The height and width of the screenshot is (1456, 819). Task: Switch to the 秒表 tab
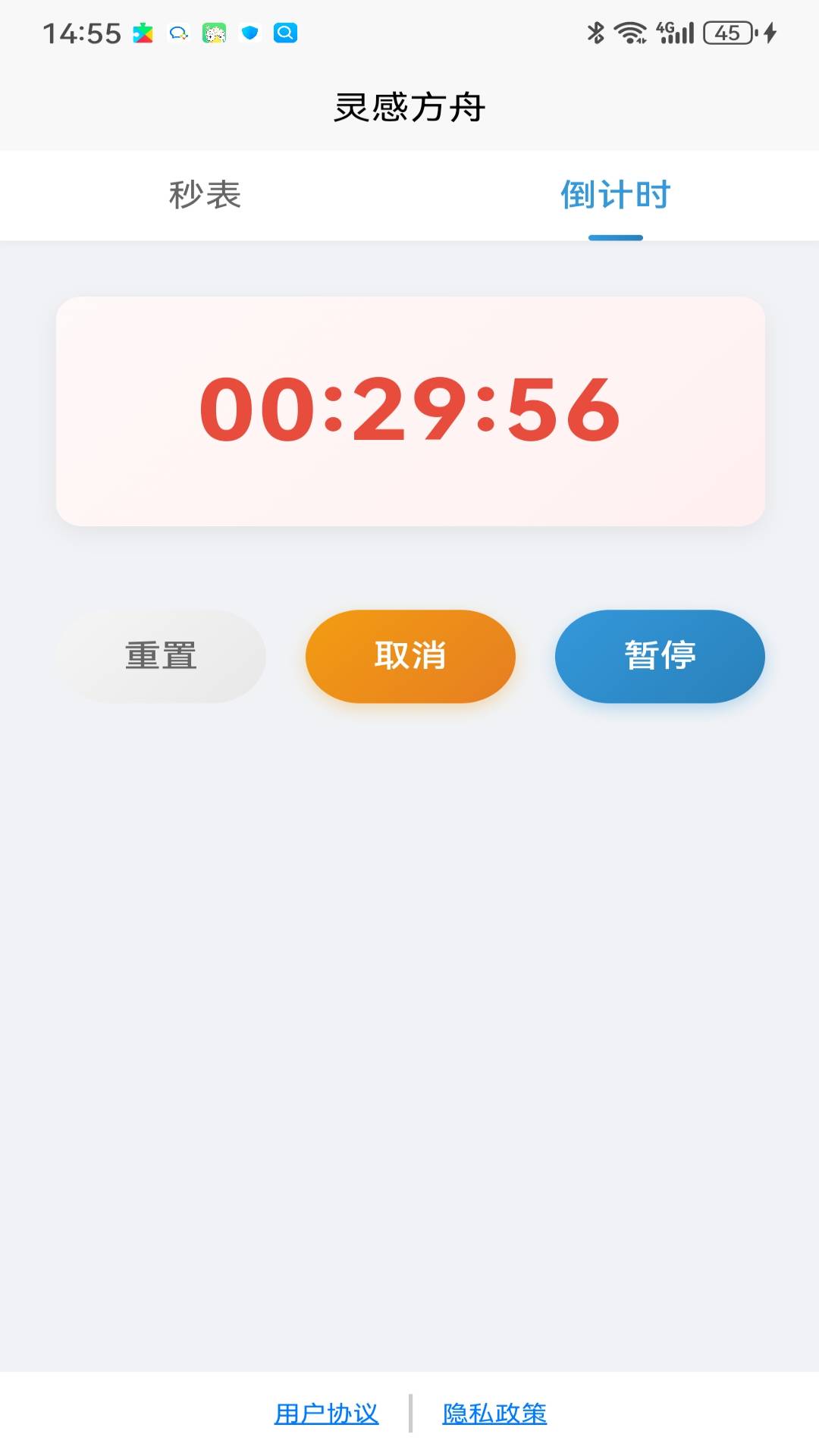pos(205,195)
